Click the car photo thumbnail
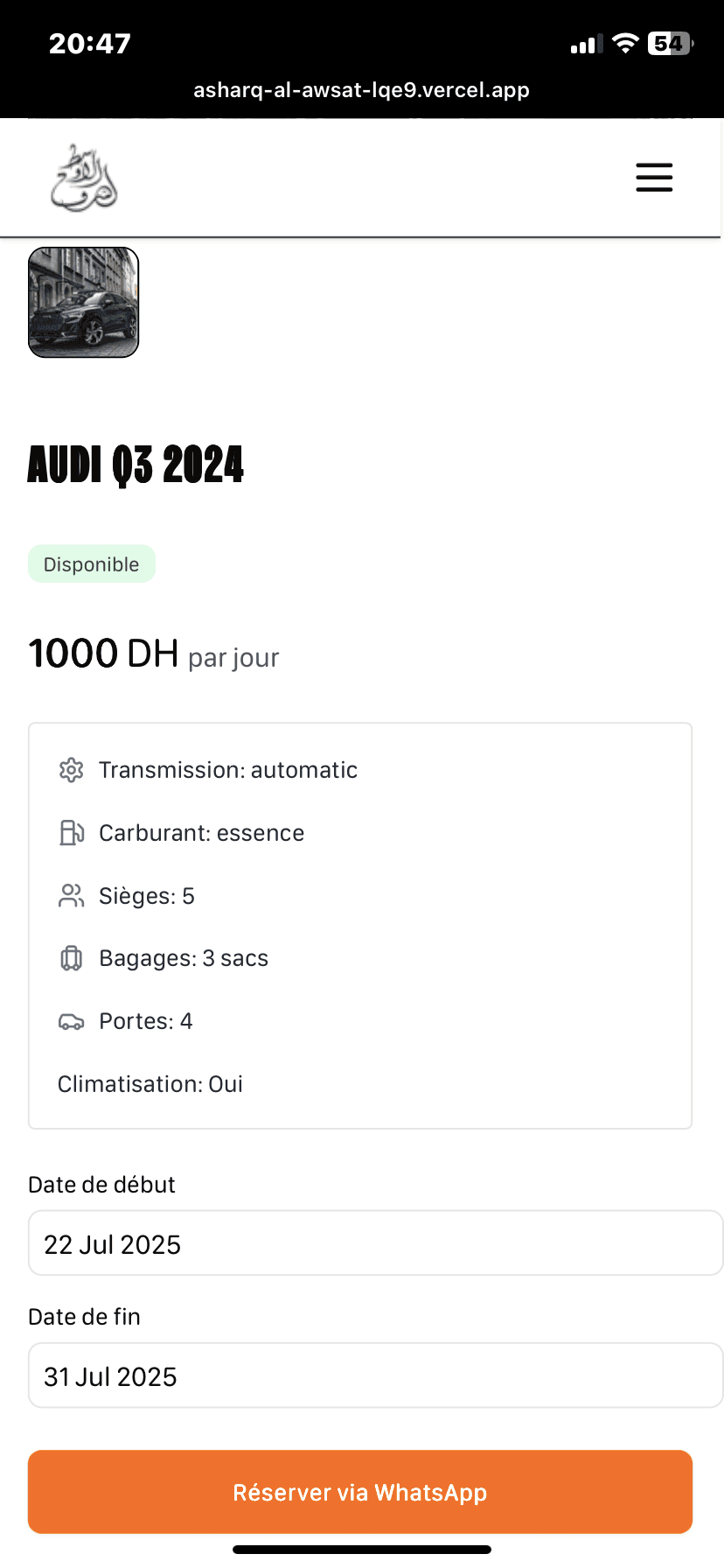 pyautogui.click(x=83, y=302)
